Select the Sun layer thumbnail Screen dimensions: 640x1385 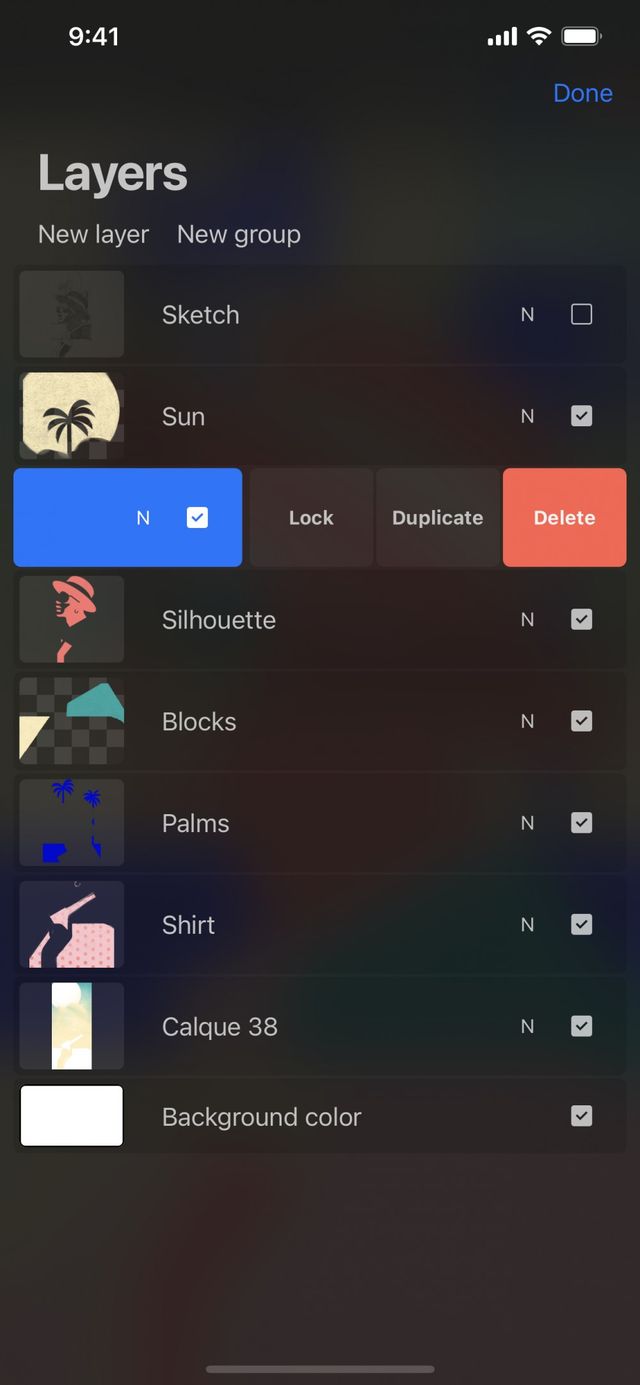tap(72, 416)
